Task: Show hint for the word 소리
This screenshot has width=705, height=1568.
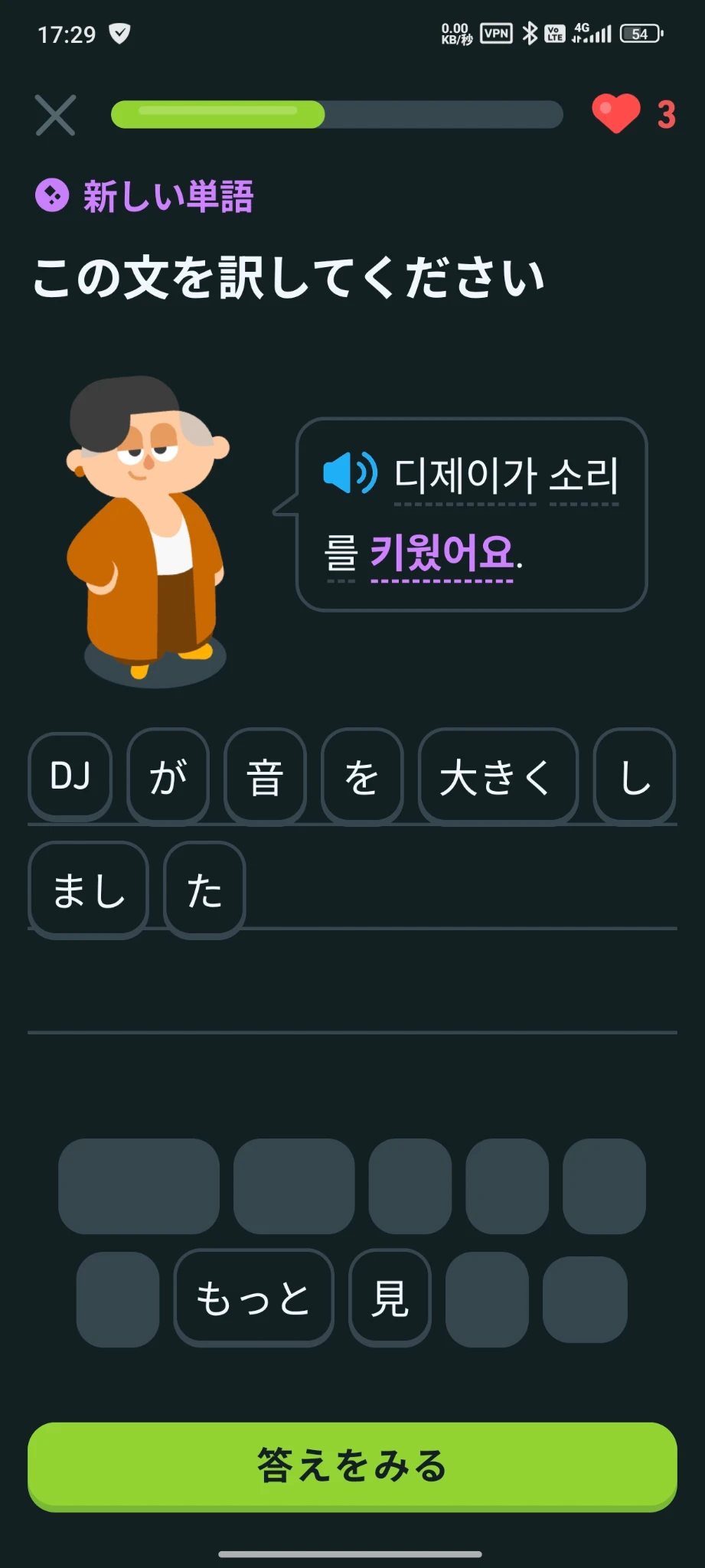Action: tap(584, 475)
